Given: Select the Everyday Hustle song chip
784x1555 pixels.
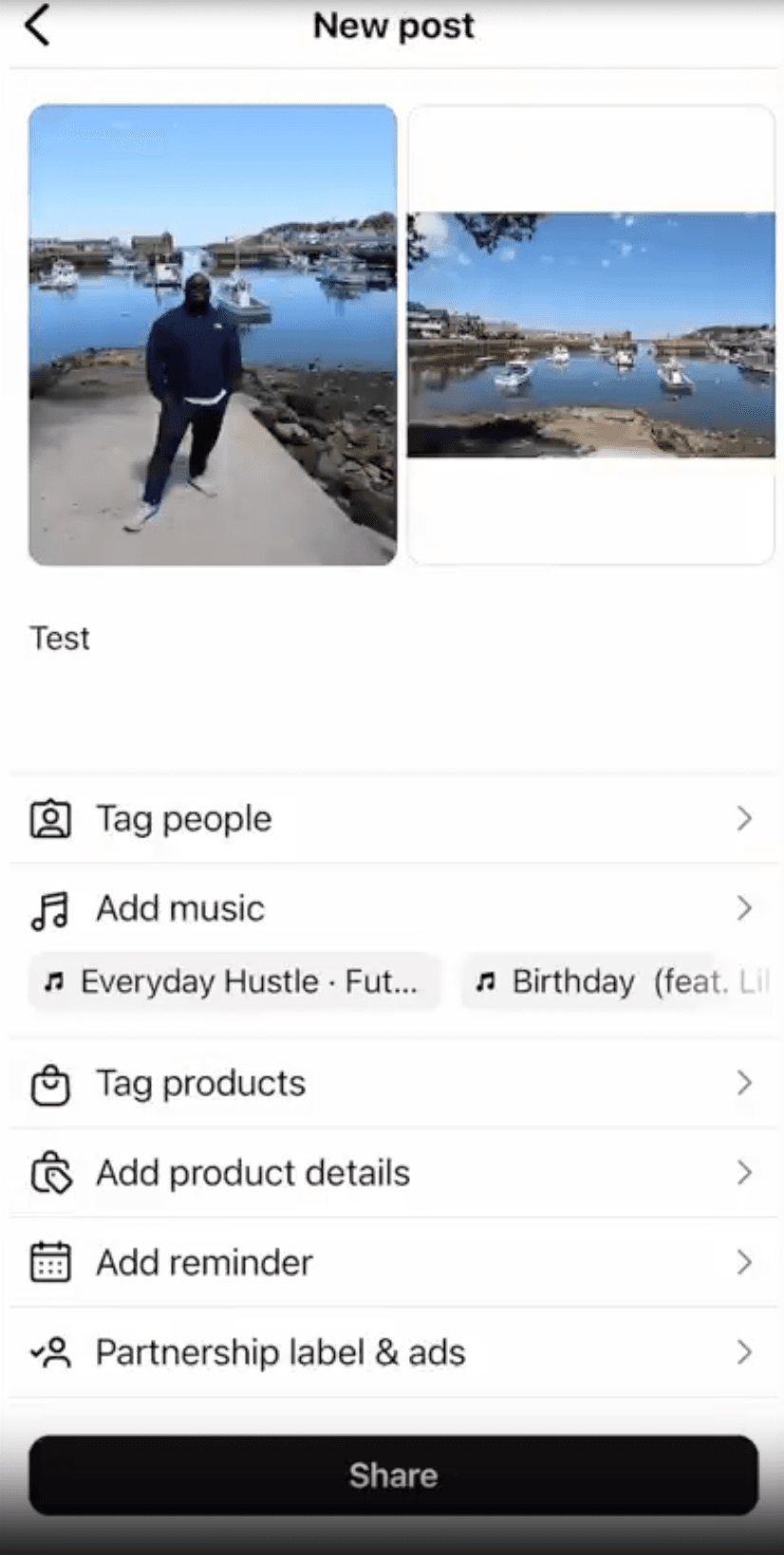Looking at the screenshot, I should click(233, 982).
